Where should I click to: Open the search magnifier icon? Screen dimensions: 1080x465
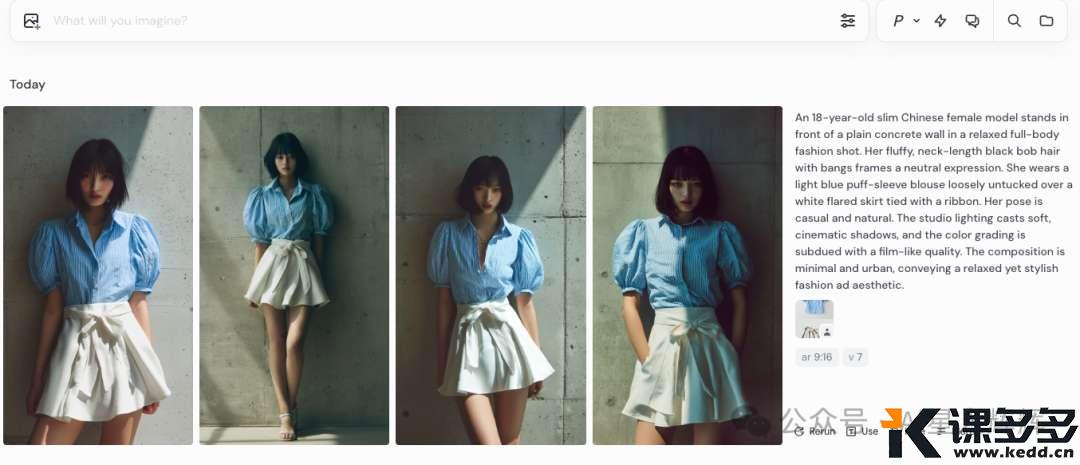[1014, 21]
